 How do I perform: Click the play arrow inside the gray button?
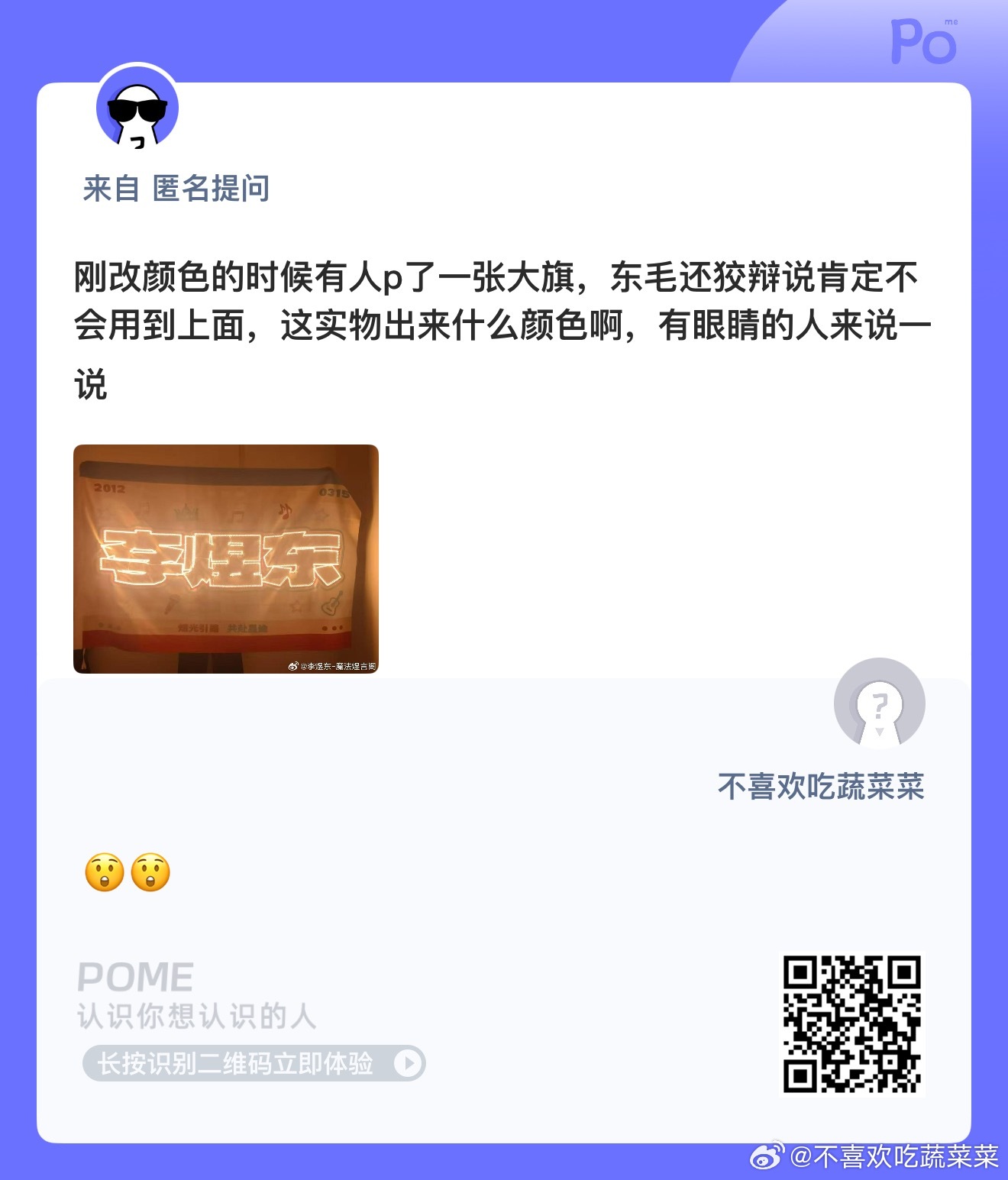[408, 1063]
